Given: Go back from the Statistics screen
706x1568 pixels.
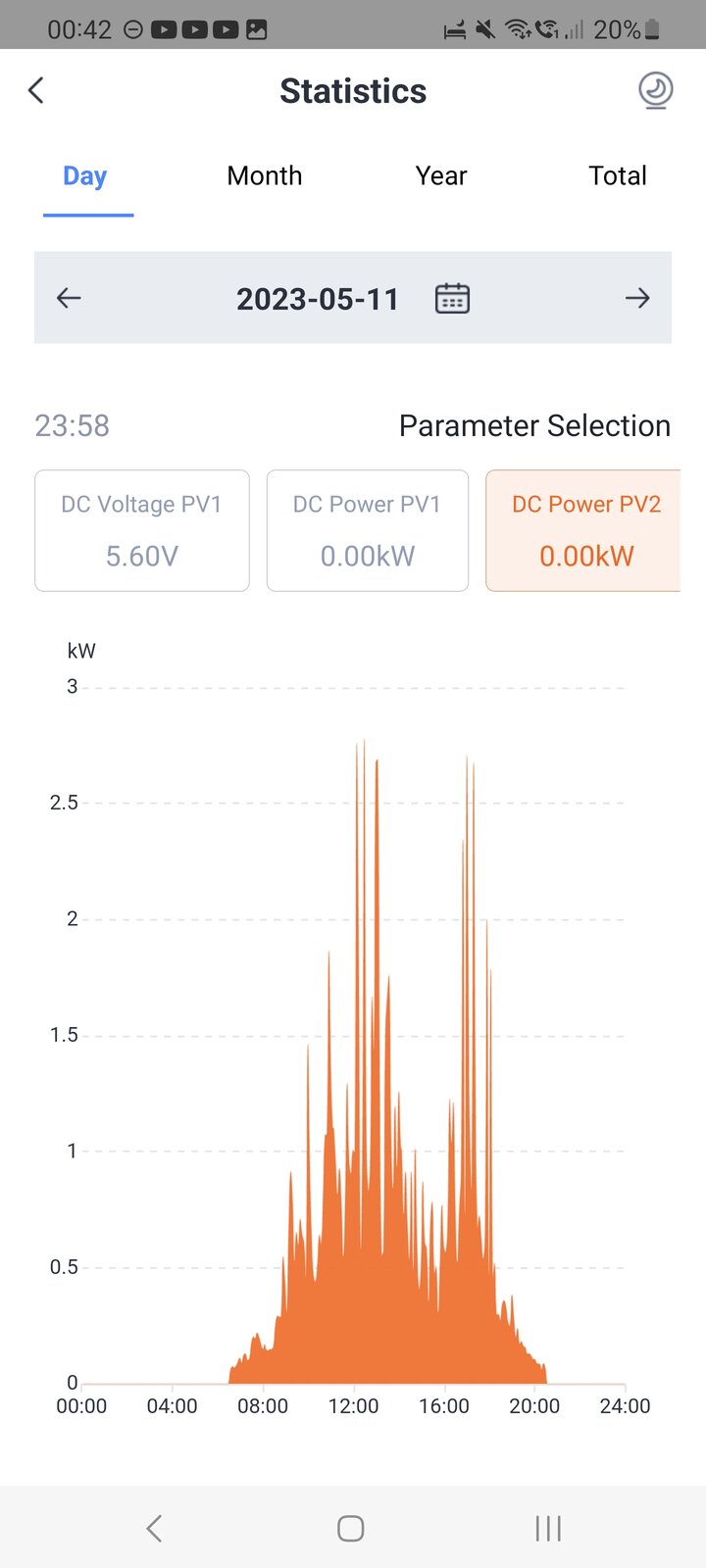Looking at the screenshot, I should pos(36,91).
